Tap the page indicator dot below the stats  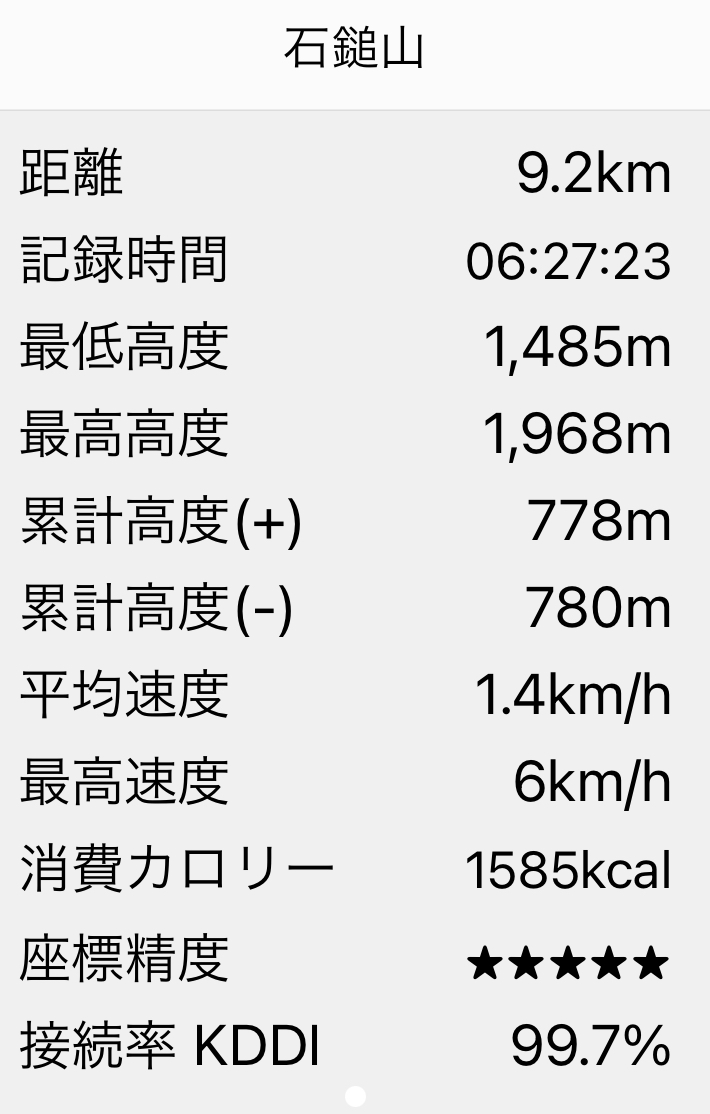355,1098
